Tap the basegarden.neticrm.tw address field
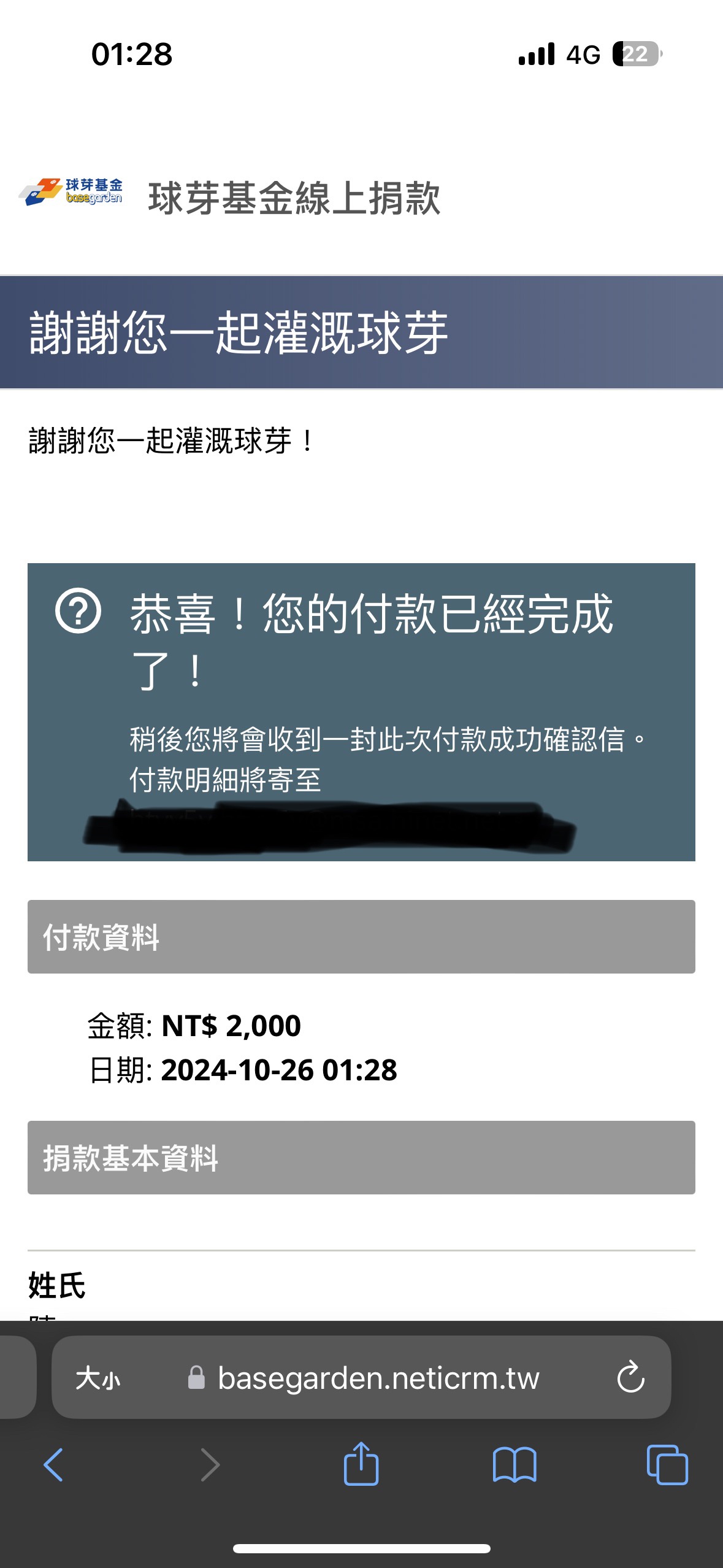 [378, 1379]
